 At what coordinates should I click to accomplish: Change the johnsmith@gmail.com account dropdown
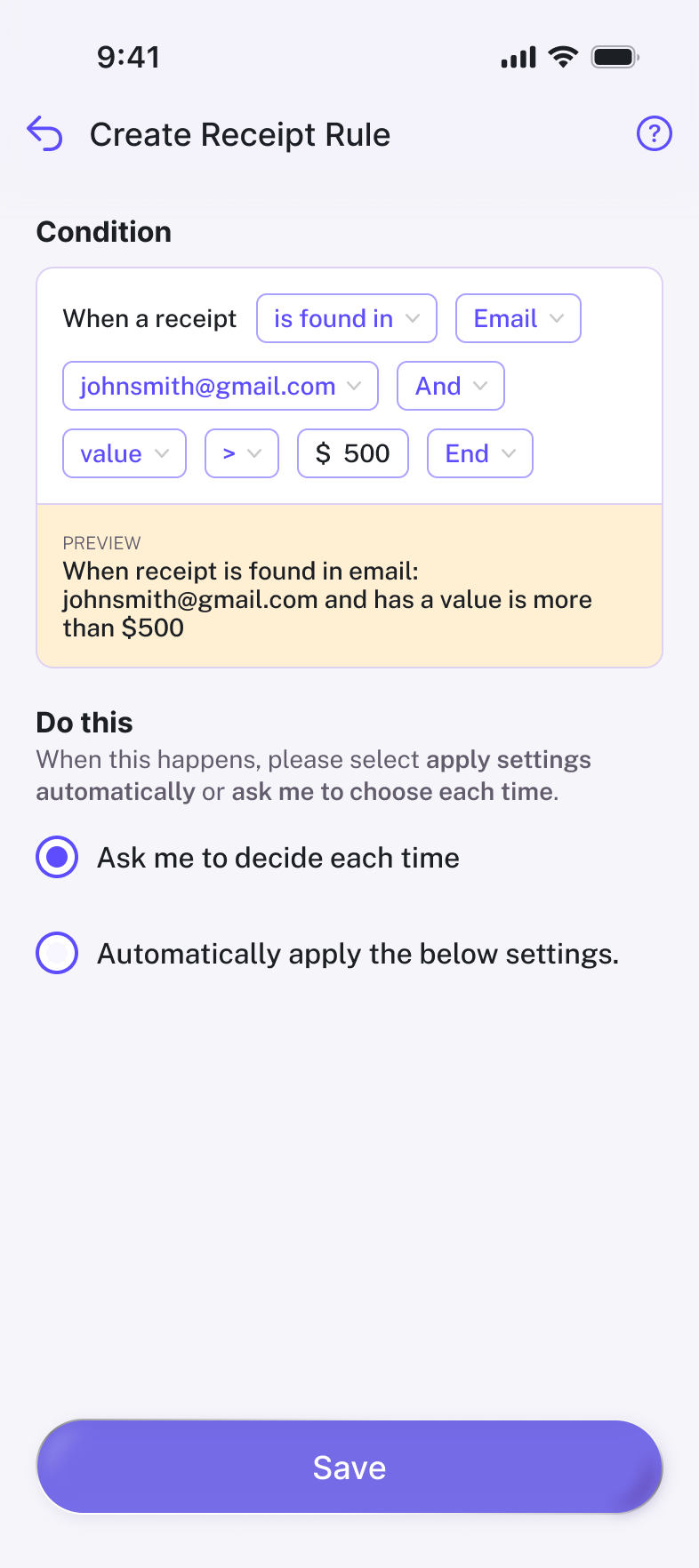coord(220,386)
